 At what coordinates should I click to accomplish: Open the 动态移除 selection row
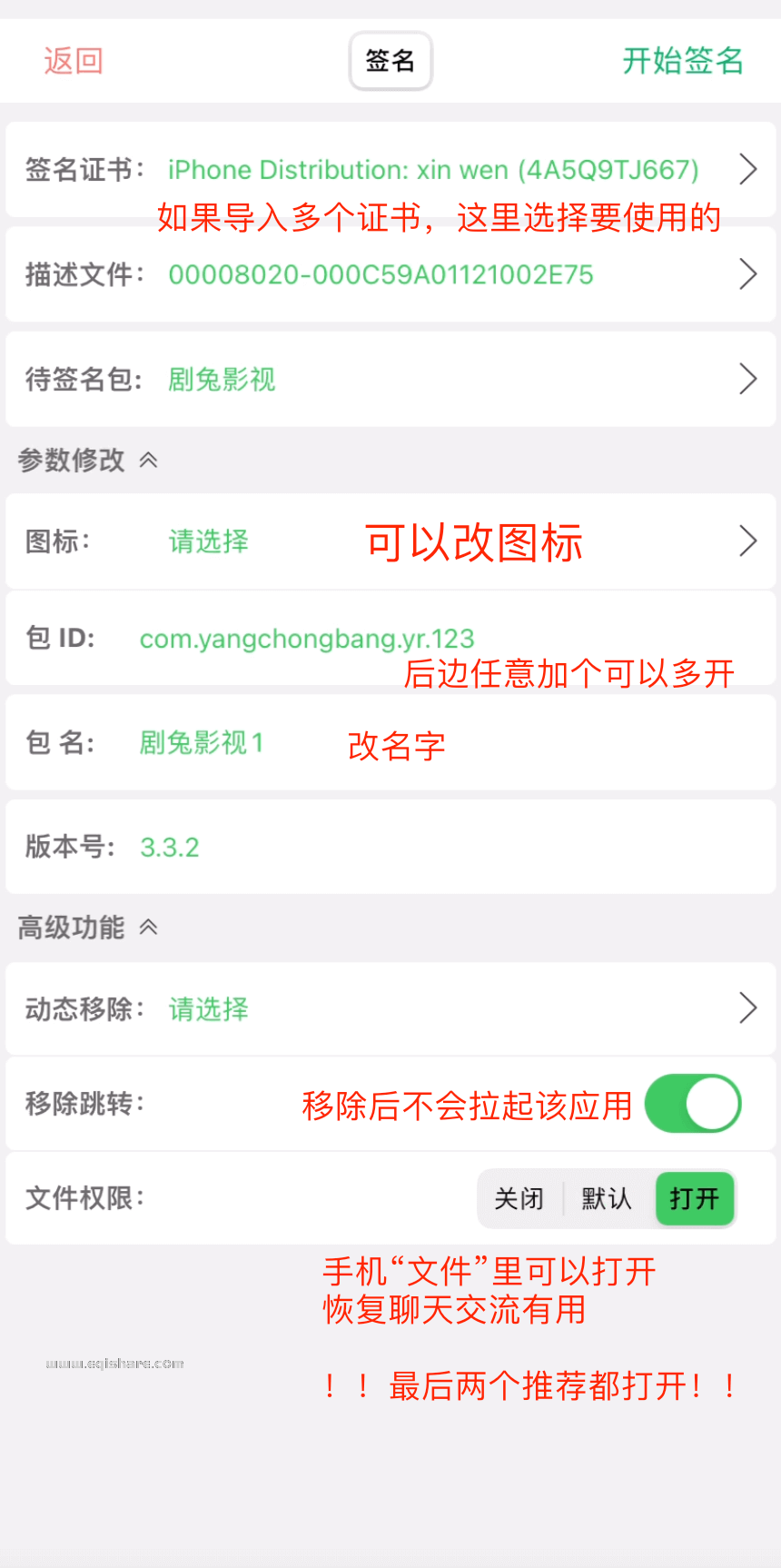[390, 1008]
